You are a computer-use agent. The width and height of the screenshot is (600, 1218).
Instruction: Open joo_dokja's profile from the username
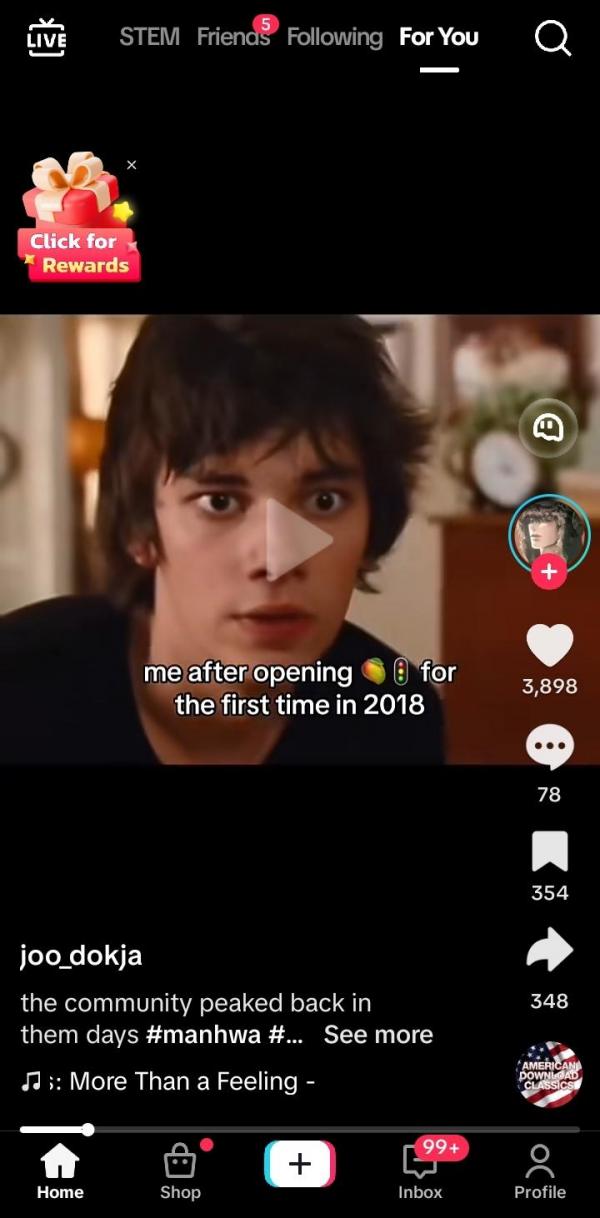[81, 956]
